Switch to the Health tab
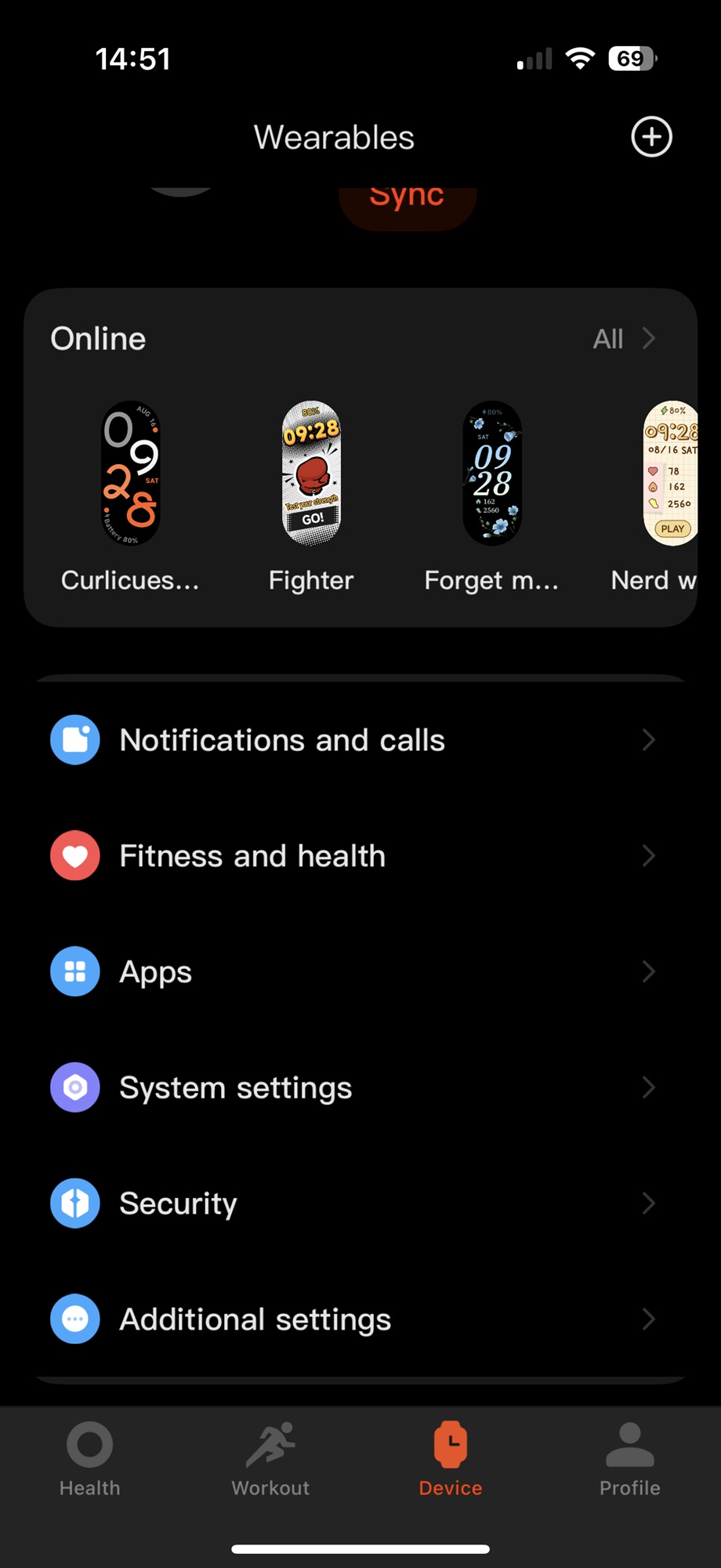Viewport: 721px width, 1568px height. pyautogui.click(x=90, y=1460)
